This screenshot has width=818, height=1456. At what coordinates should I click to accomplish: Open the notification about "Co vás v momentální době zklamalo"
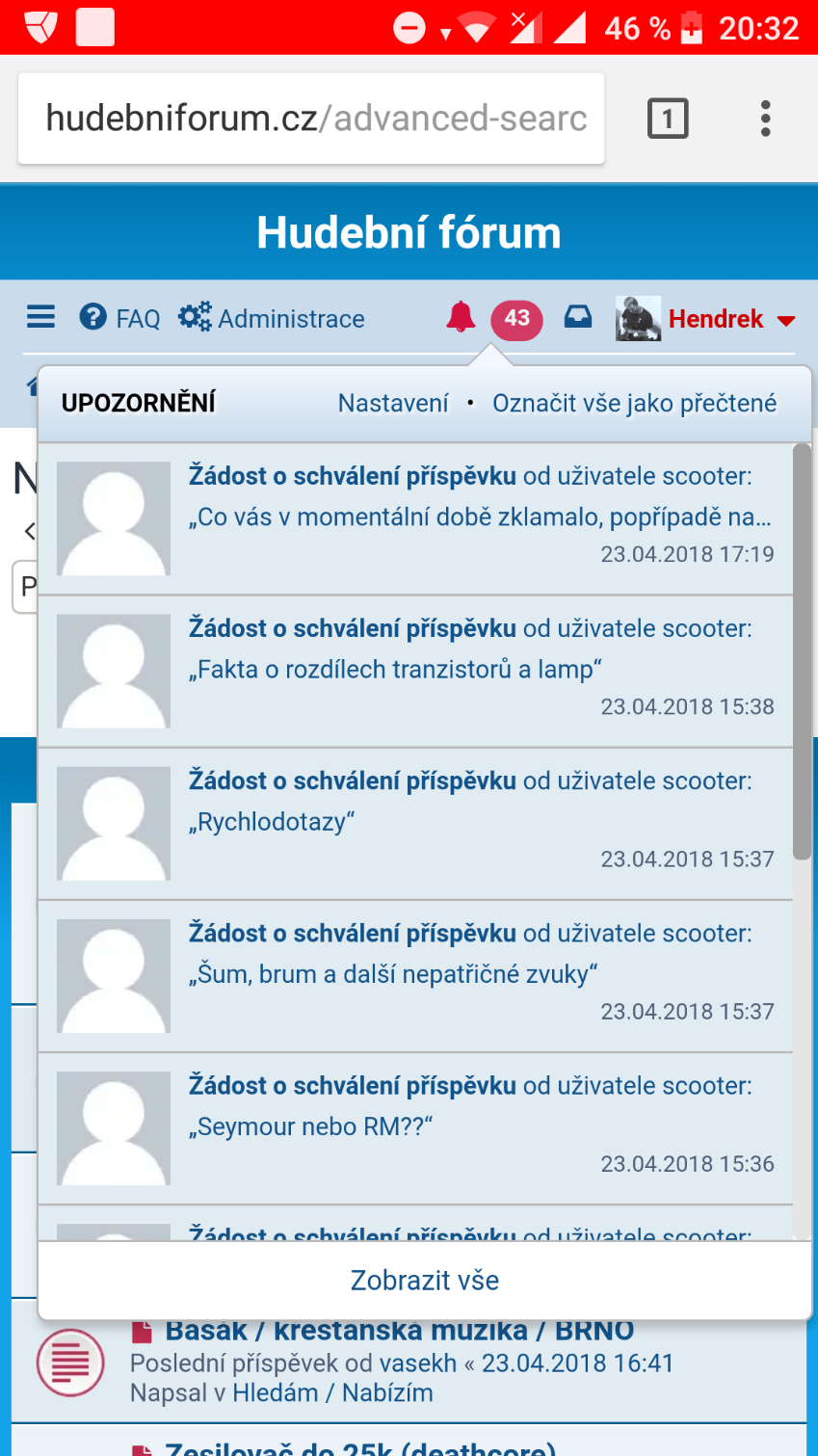(x=479, y=516)
